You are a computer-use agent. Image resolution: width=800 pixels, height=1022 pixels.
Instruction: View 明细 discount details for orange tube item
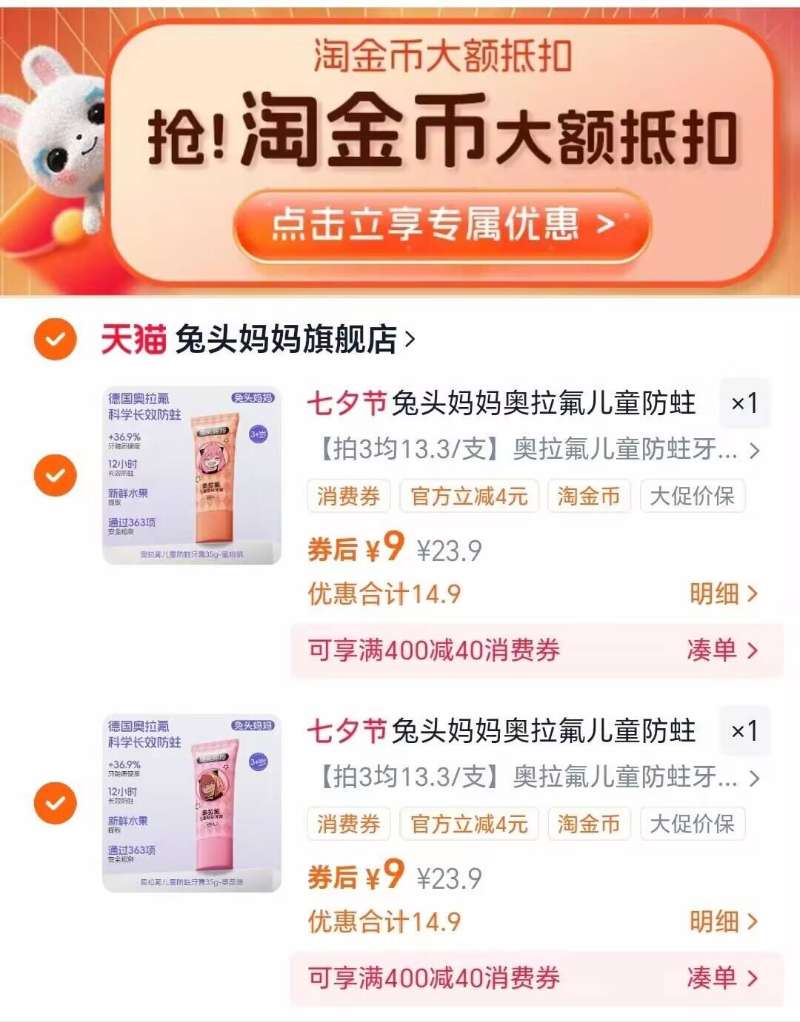(724, 594)
